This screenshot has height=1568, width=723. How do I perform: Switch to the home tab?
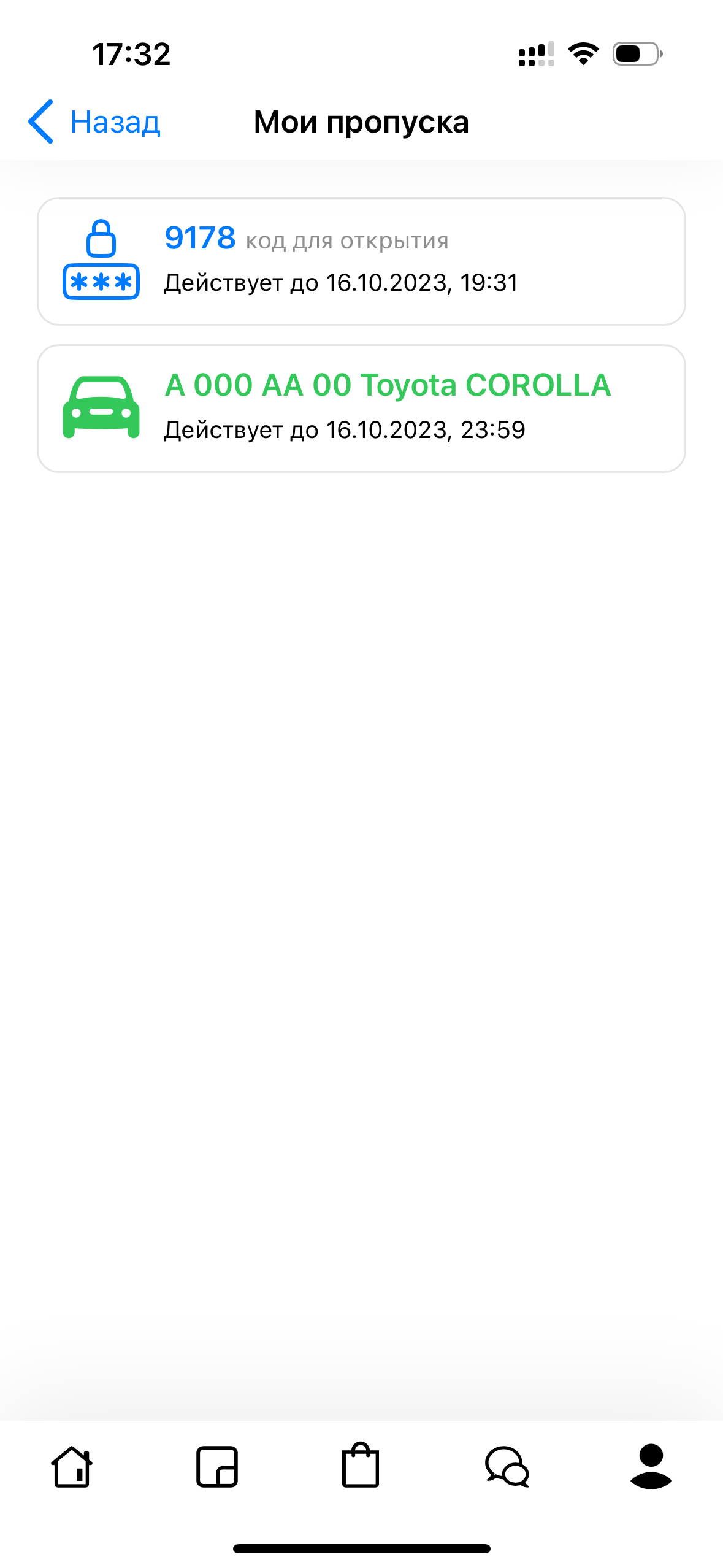coord(72,1466)
